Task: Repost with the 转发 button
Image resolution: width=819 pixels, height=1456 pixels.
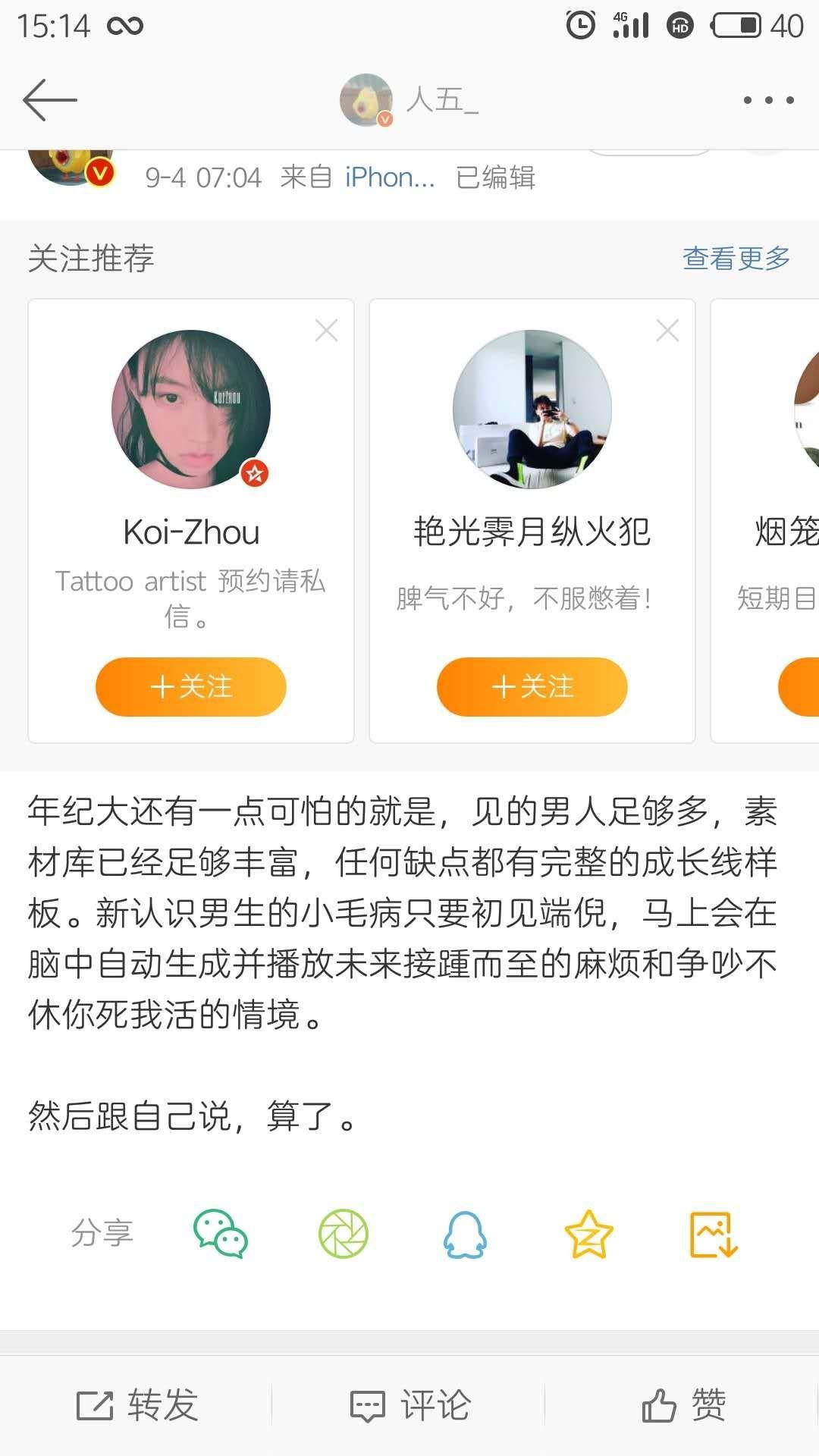Action: click(137, 1405)
